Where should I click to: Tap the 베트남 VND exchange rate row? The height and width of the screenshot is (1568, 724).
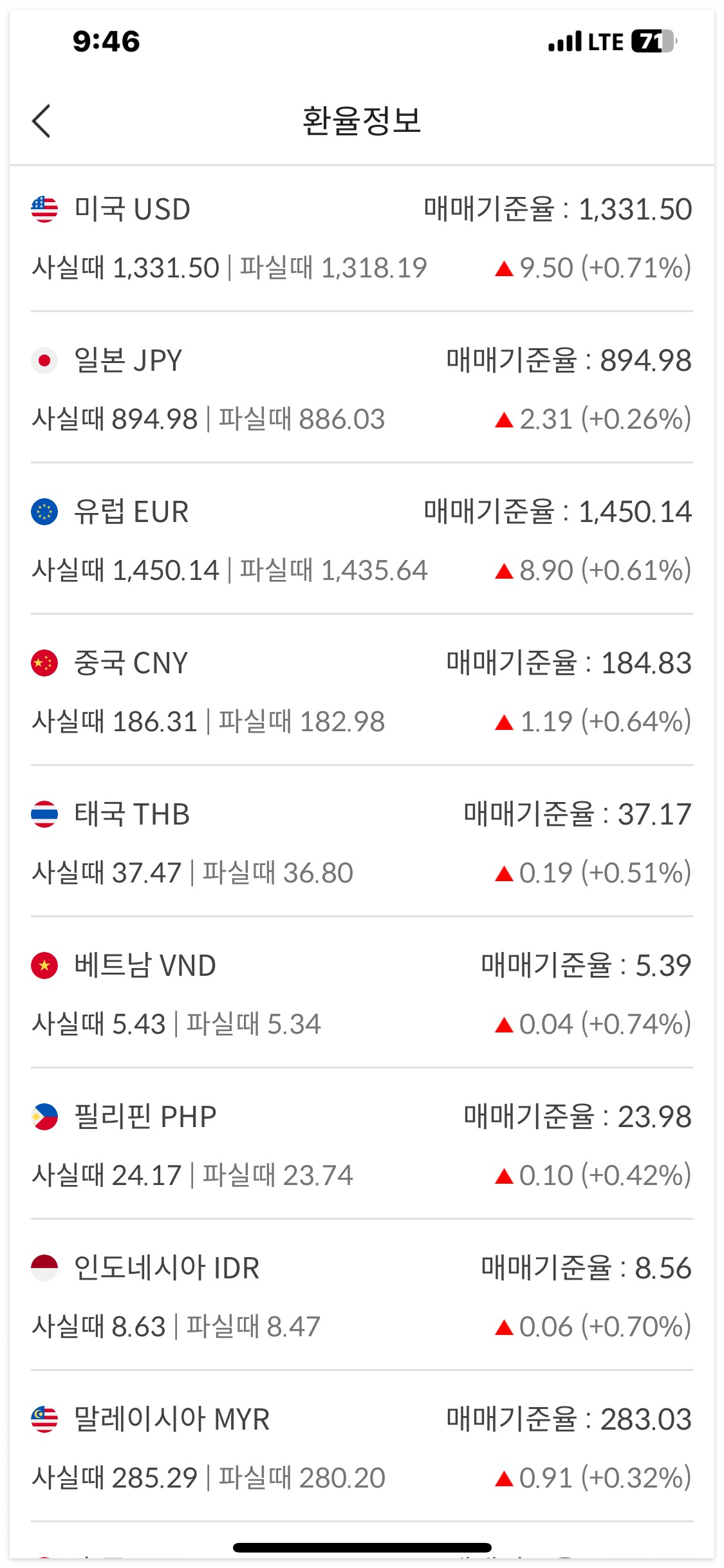pos(362,993)
